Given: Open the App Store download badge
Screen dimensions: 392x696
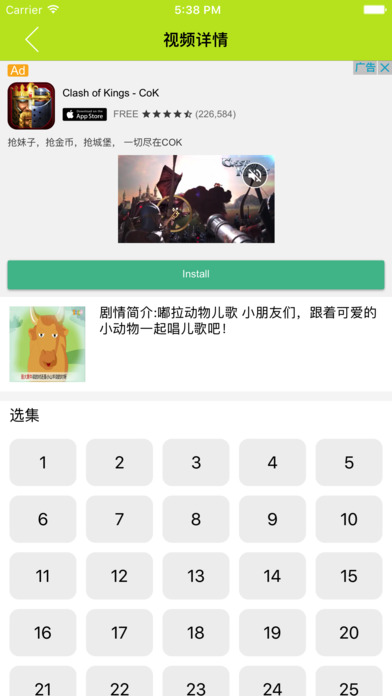Looking at the screenshot, I should (x=84, y=114).
